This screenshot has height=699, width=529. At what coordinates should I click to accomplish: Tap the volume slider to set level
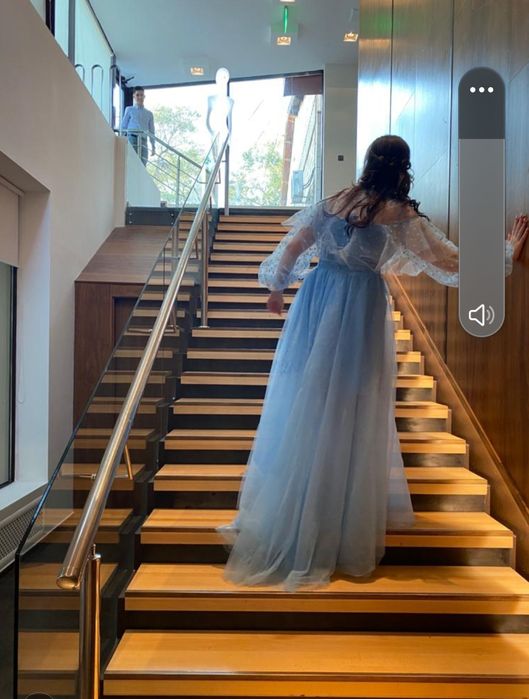[482, 202]
